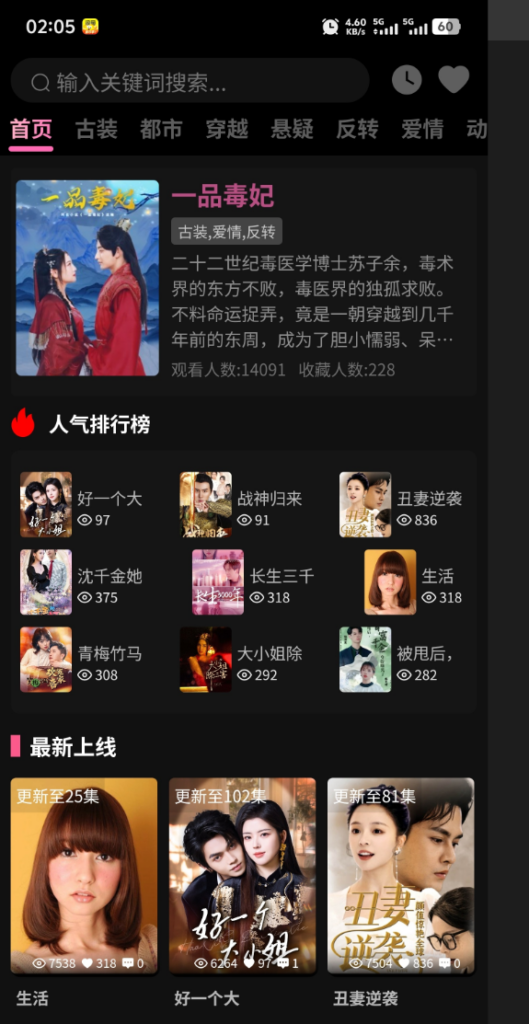The width and height of the screenshot is (529, 1024).
Task: Open favorites heart icon
Action: 454,80
